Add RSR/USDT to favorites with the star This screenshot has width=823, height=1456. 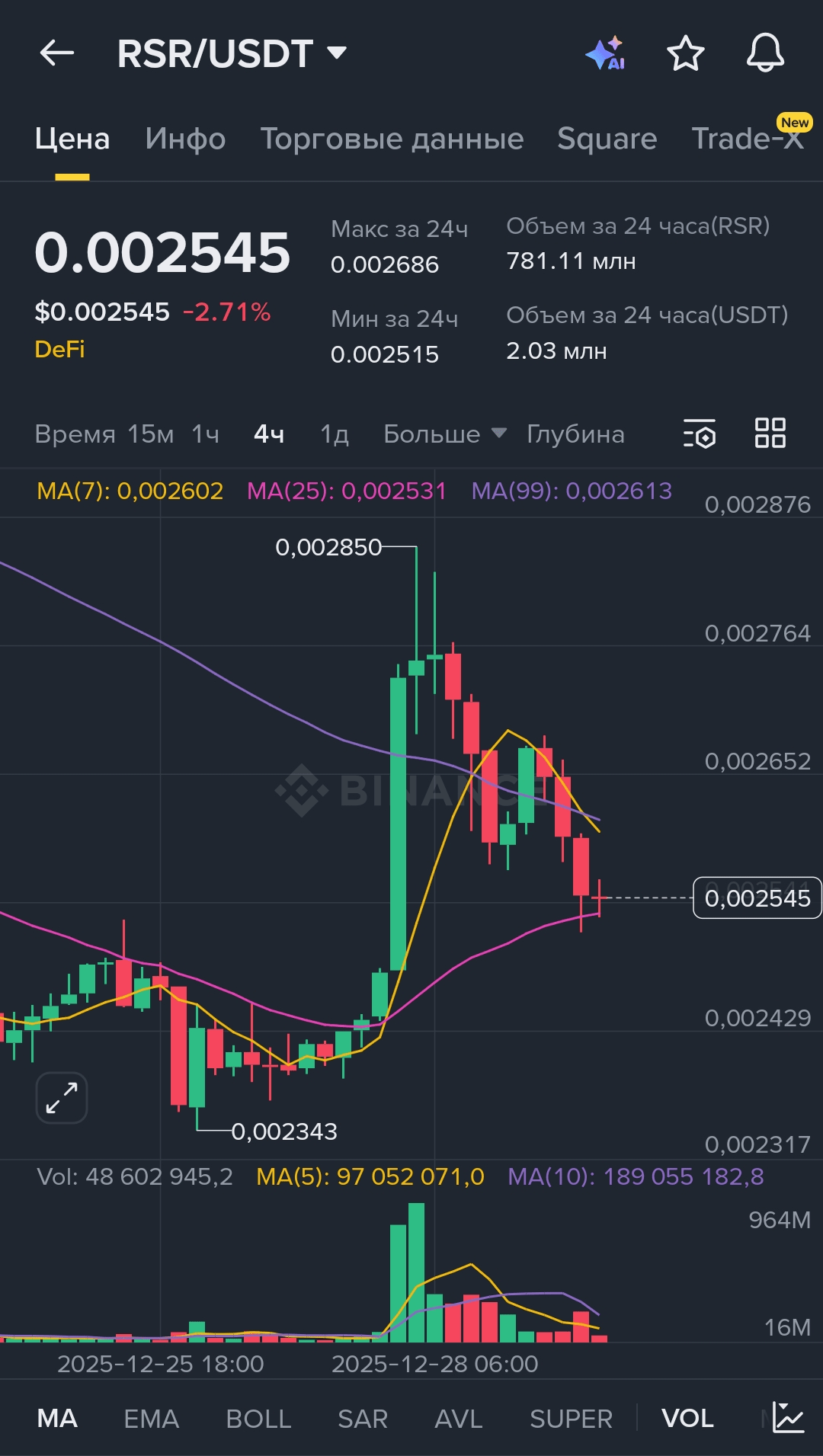coord(685,53)
